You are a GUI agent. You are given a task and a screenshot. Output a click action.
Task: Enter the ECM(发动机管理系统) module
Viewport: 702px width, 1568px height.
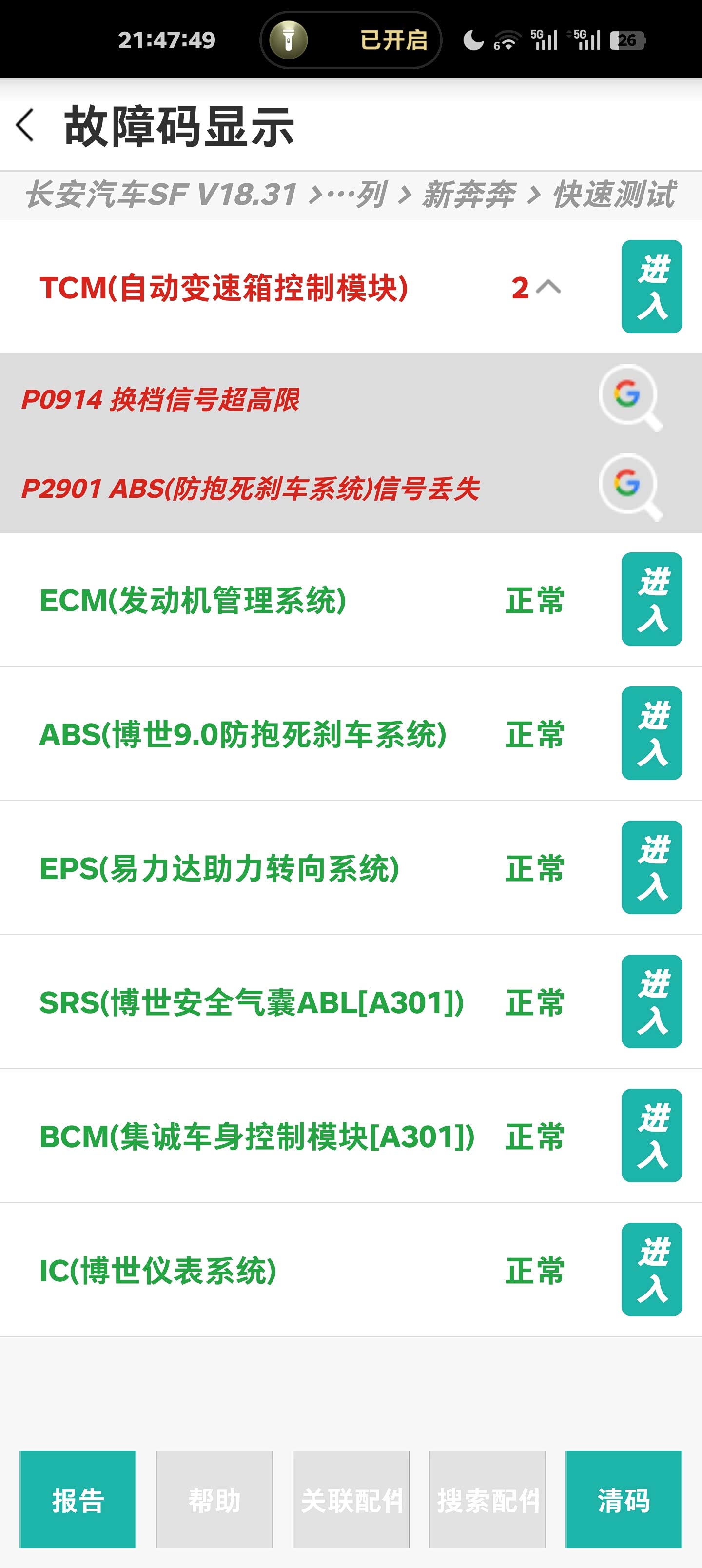[x=651, y=599]
